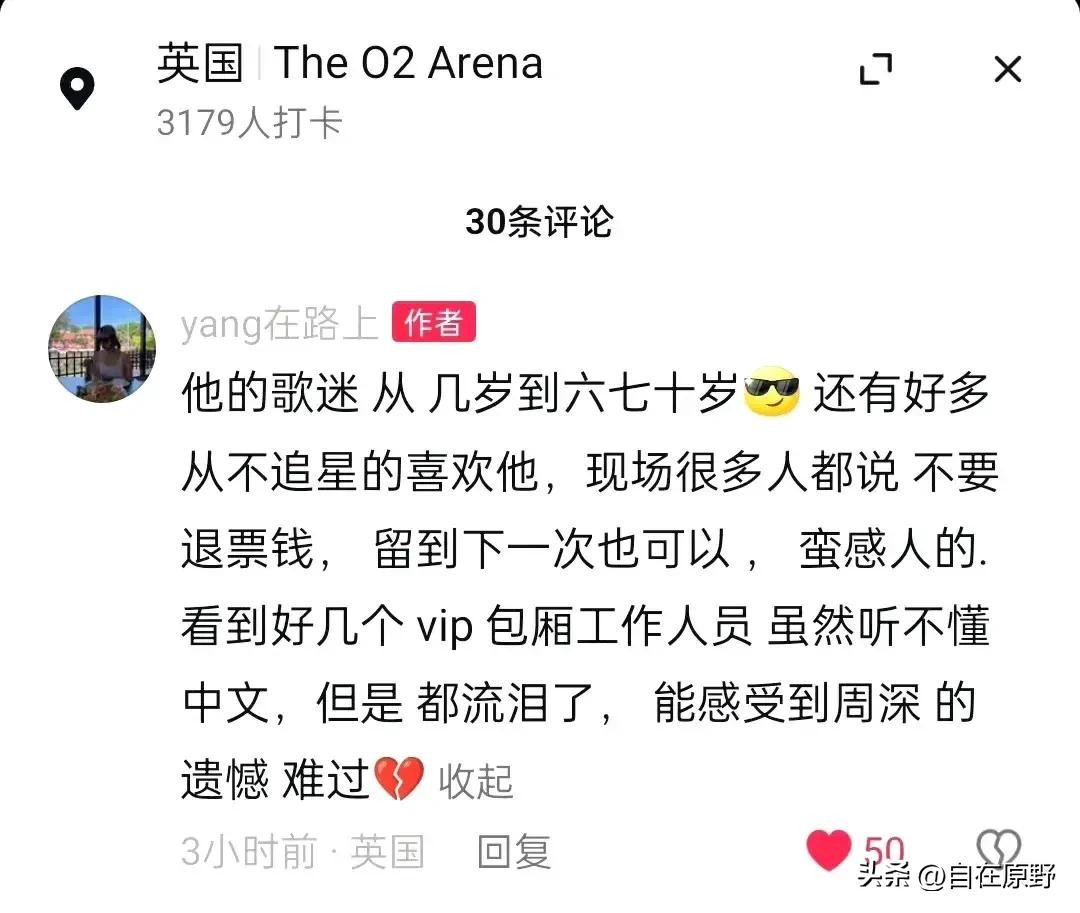Close the comments panel
The image size is (1080, 913).
[1007, 70]
